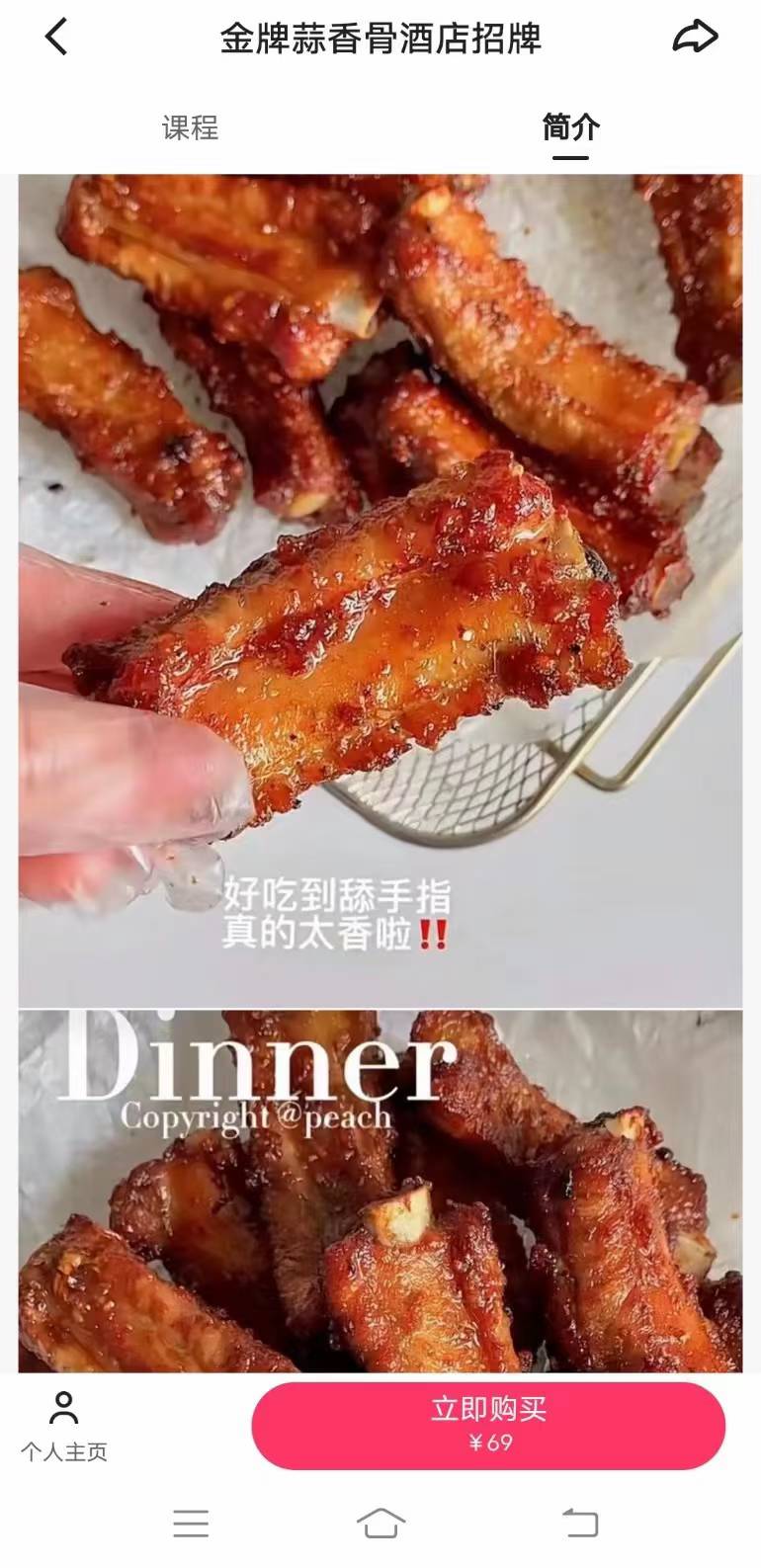Screen dimensions: 761x1568
Task: Select the 简介 tab
Action: (570, 128)
